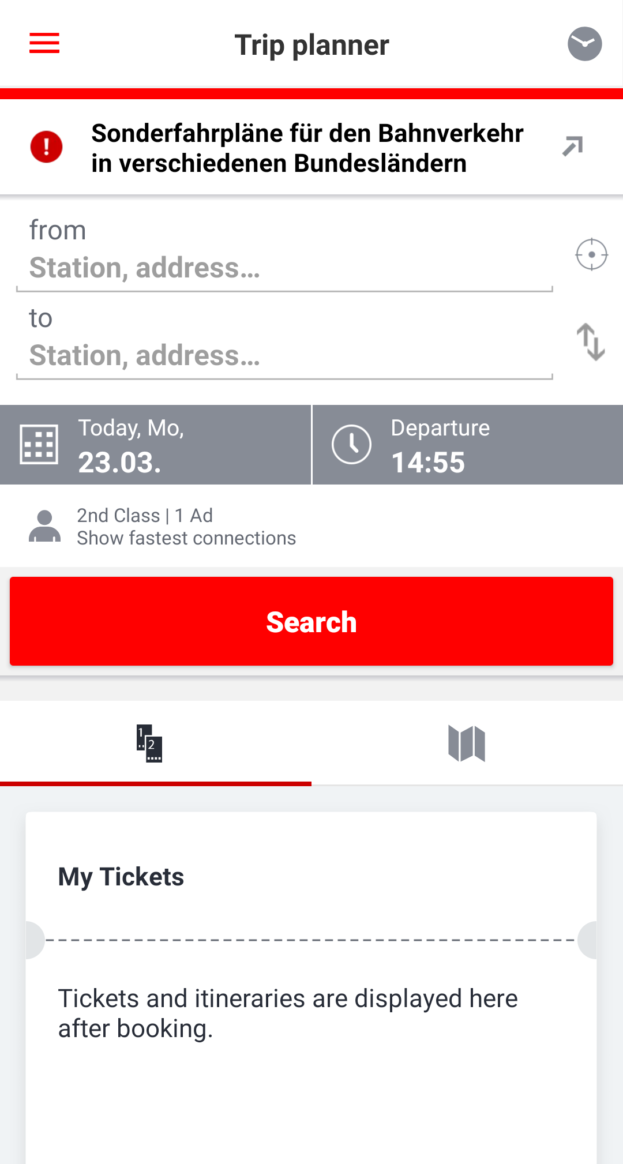The width and height of the screenshot is (623, 1164).
Task: Switch to the tickets tab
Action: point(150,744)
